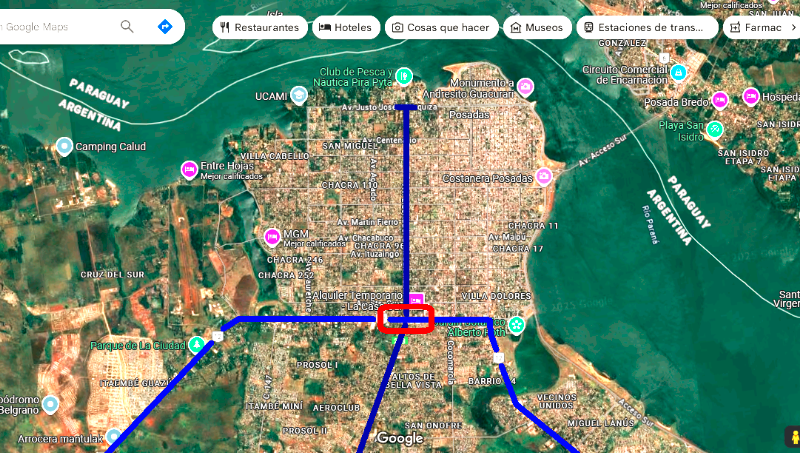Open Costanera Posadas marker
Viewport: 800px width, 453px height.
point(544,177)
